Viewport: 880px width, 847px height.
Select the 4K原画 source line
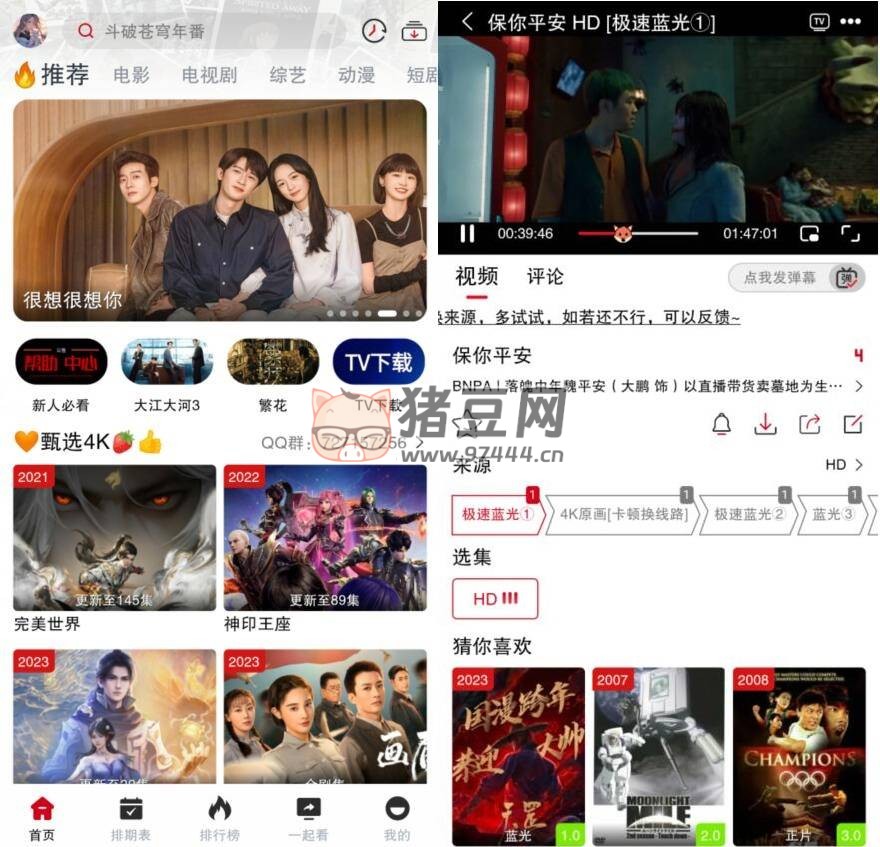pyautogui.click(x=623, y=514)
